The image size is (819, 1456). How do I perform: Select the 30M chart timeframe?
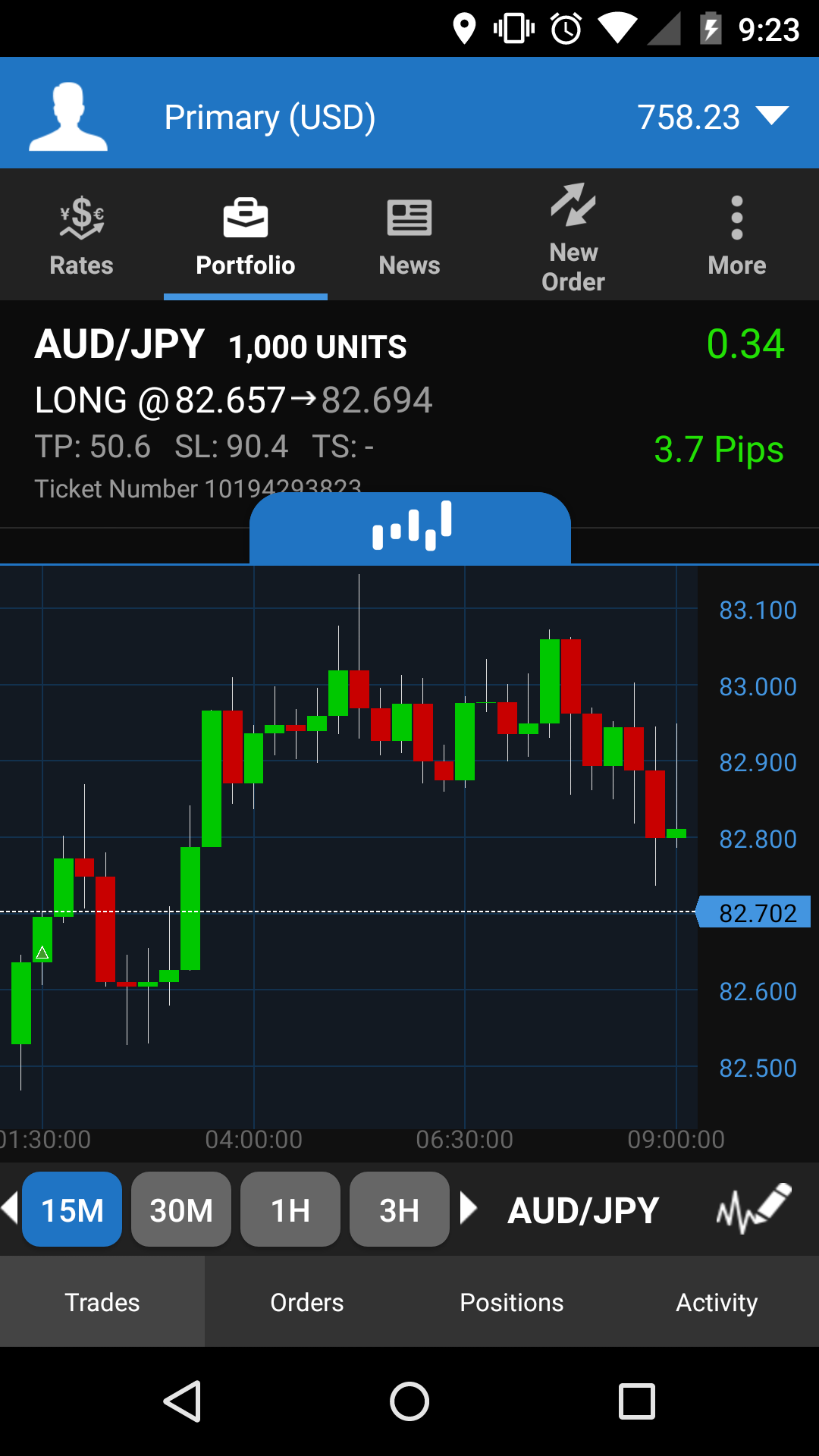click(x=181, y=1210)
